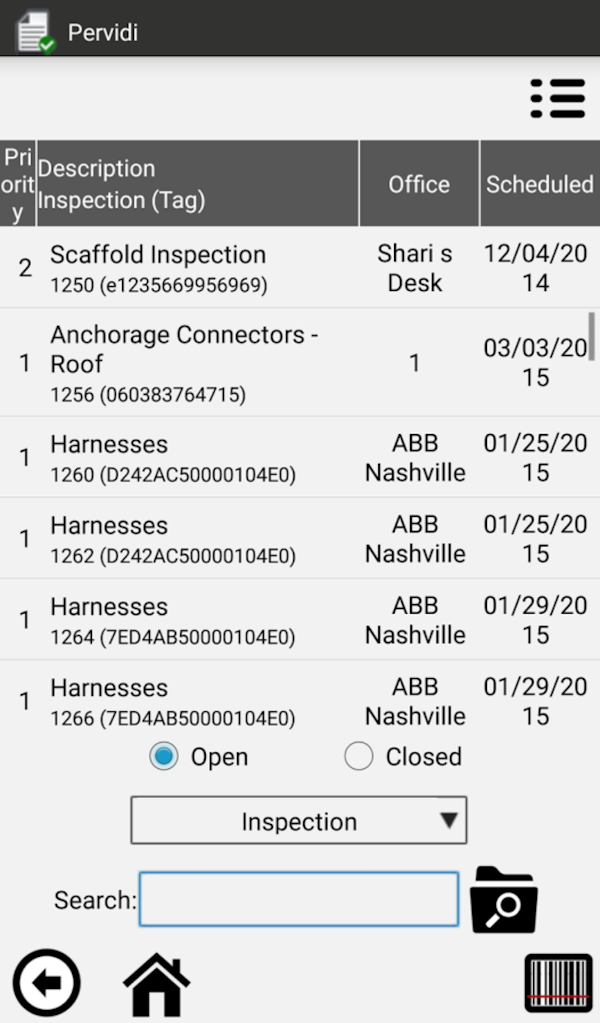The image size is (600, 1023).
Task: Open Scaffold Inspection 1250 row
Action: (200, 268)
